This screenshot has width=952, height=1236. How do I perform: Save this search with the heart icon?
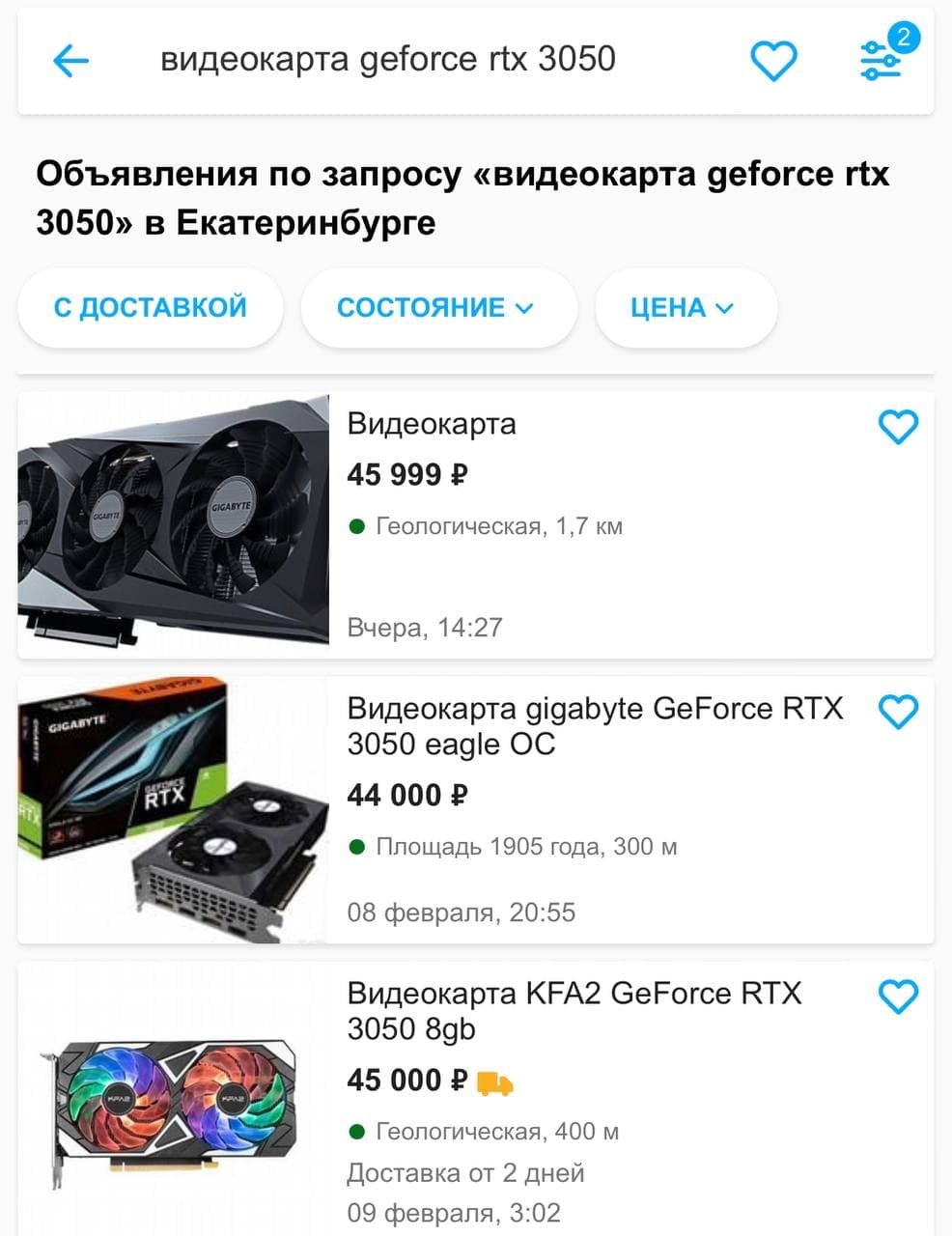773,61
